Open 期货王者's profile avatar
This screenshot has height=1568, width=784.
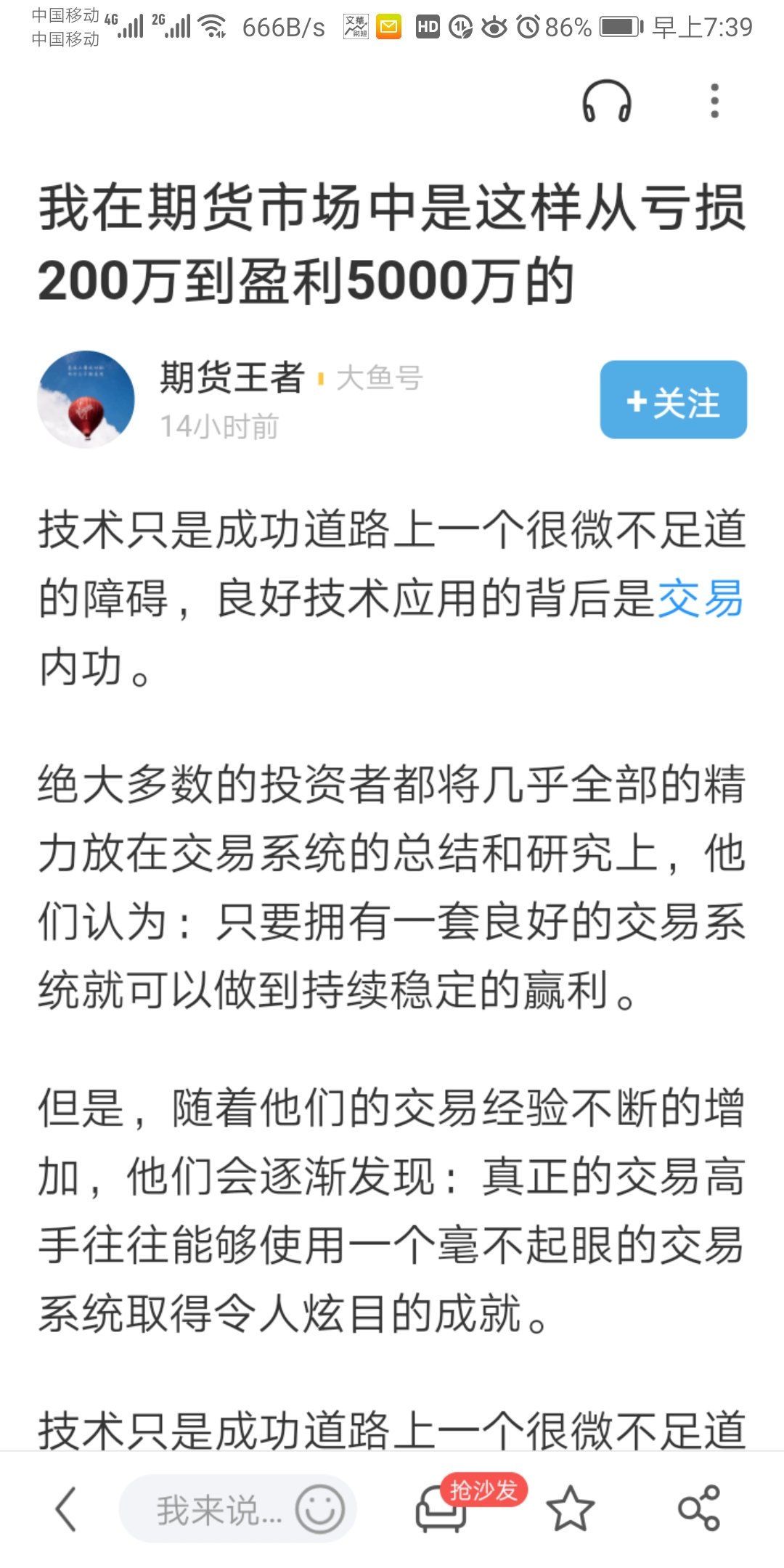[x=86, y=399]
